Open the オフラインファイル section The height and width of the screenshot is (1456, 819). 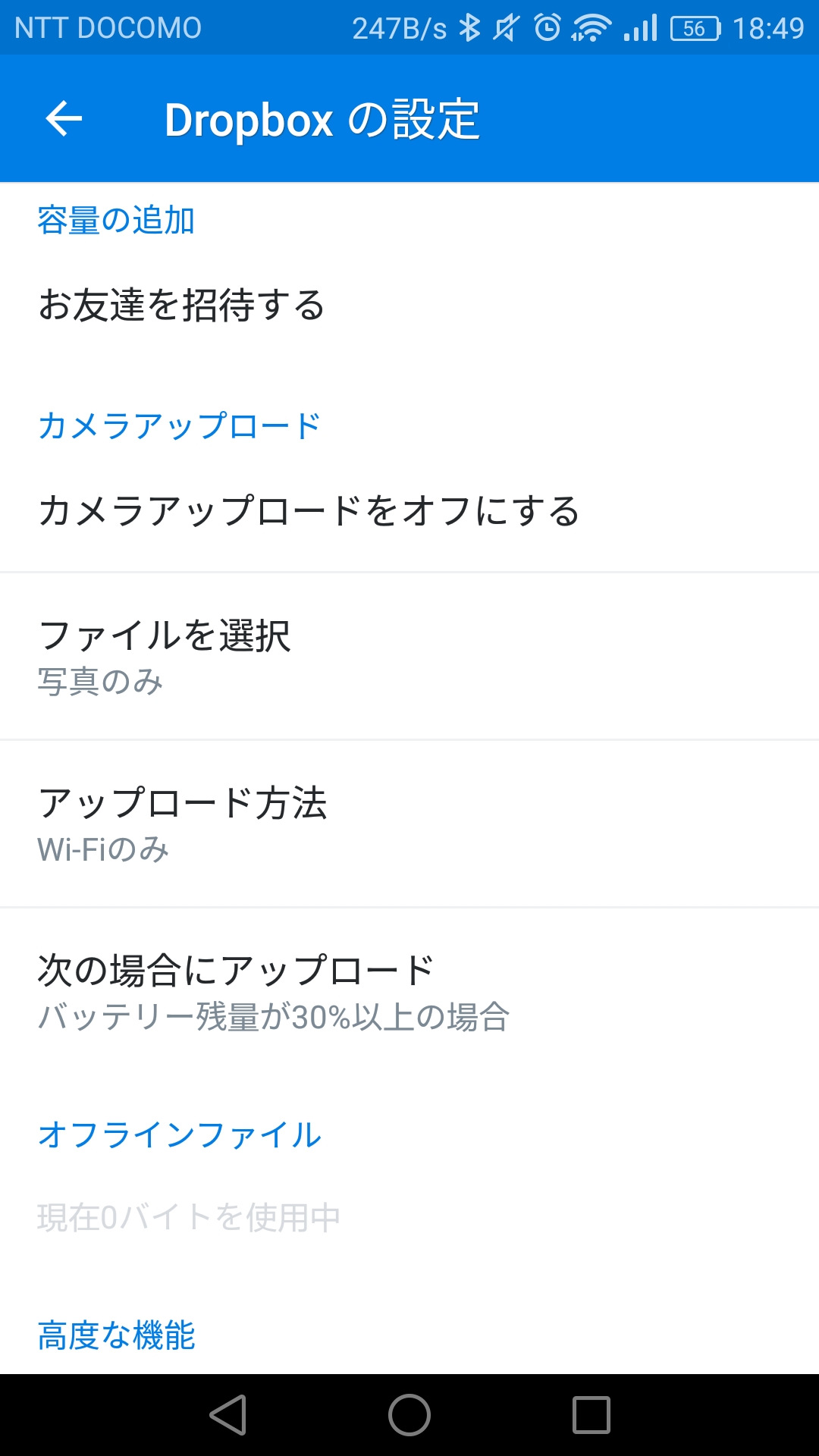tap(179, 1135)
